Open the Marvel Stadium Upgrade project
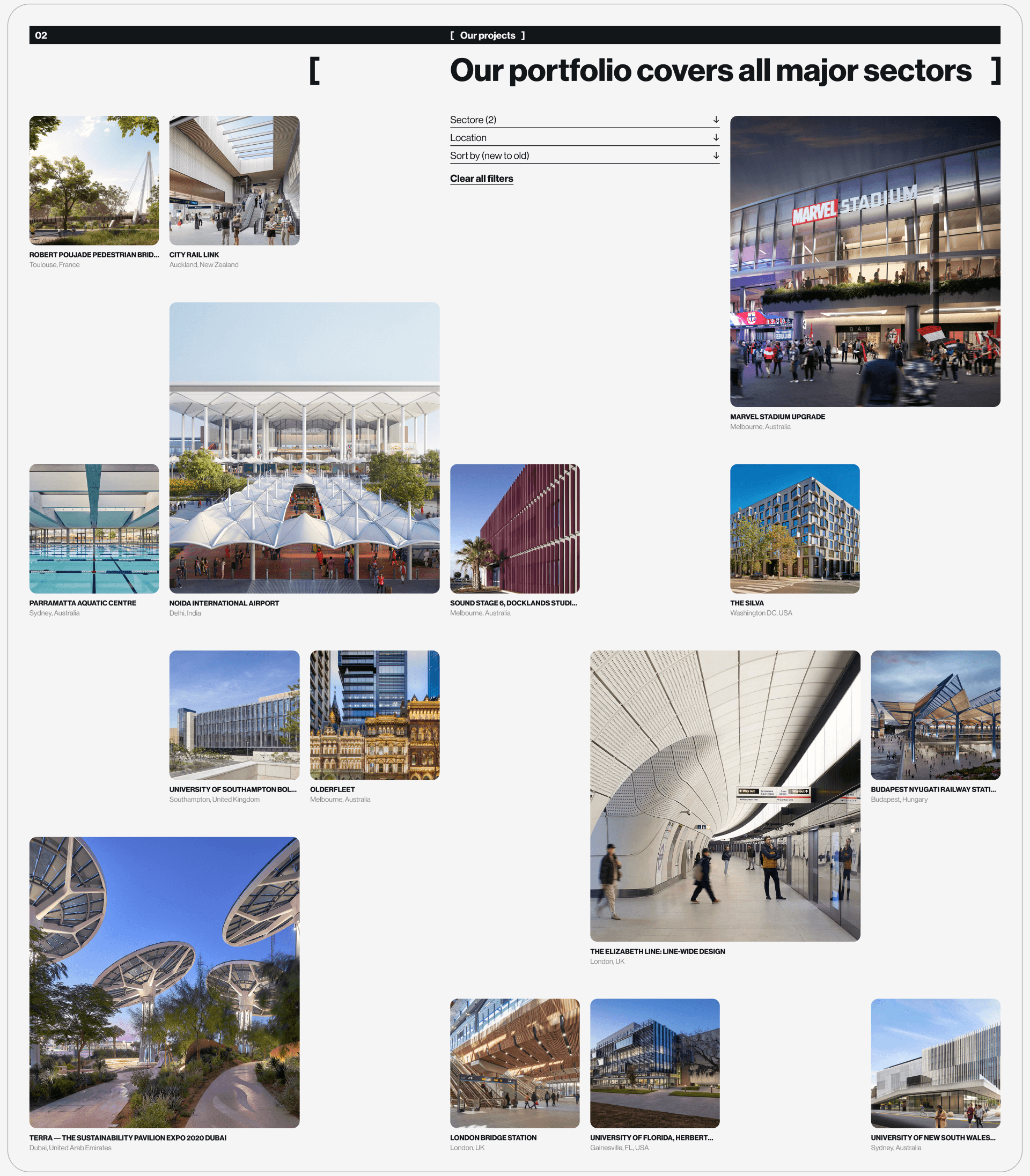Viewport: 1030px width, 1176px height. point(864,261)
